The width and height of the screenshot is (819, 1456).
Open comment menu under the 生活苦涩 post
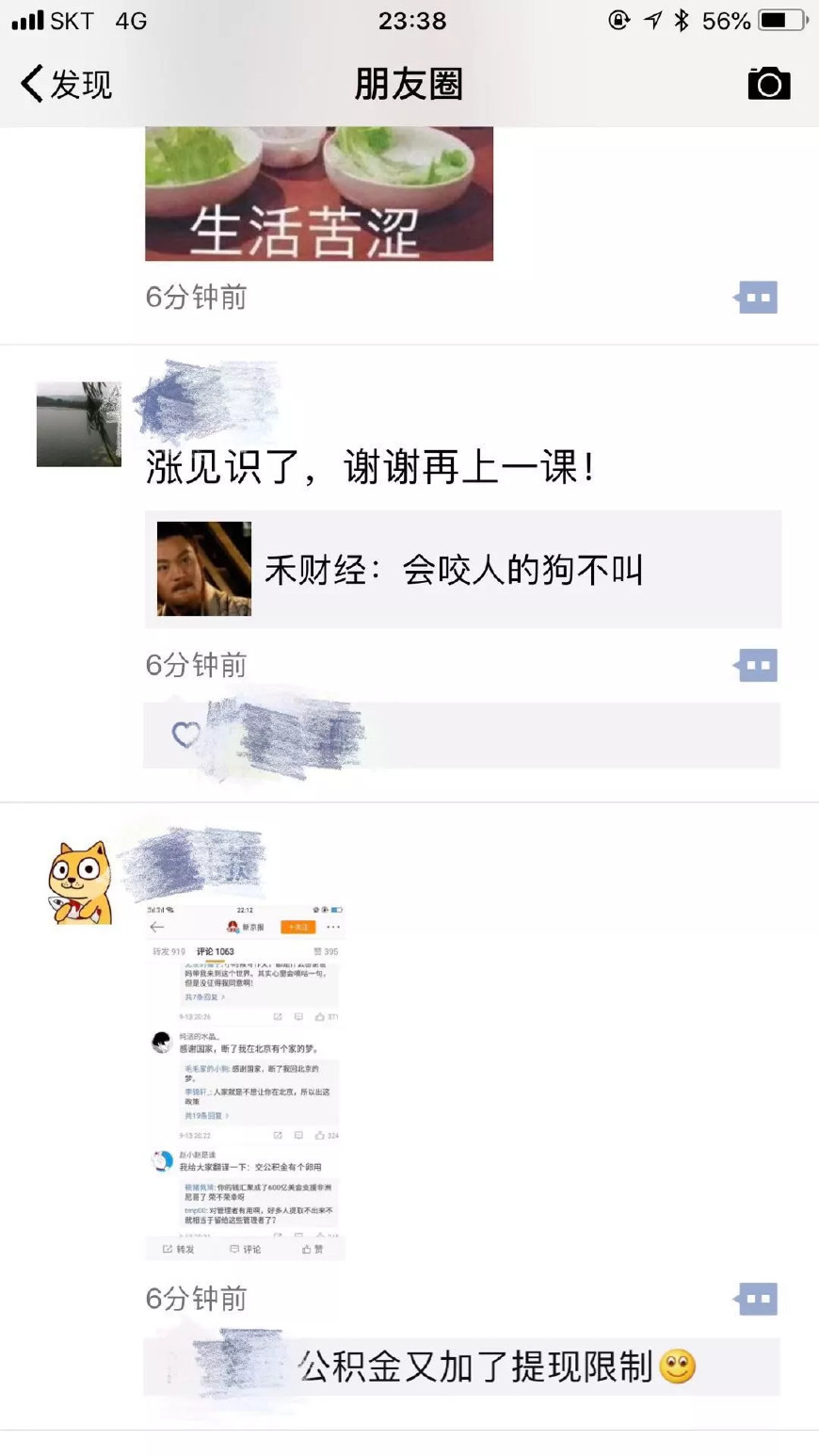click(757, 298)
